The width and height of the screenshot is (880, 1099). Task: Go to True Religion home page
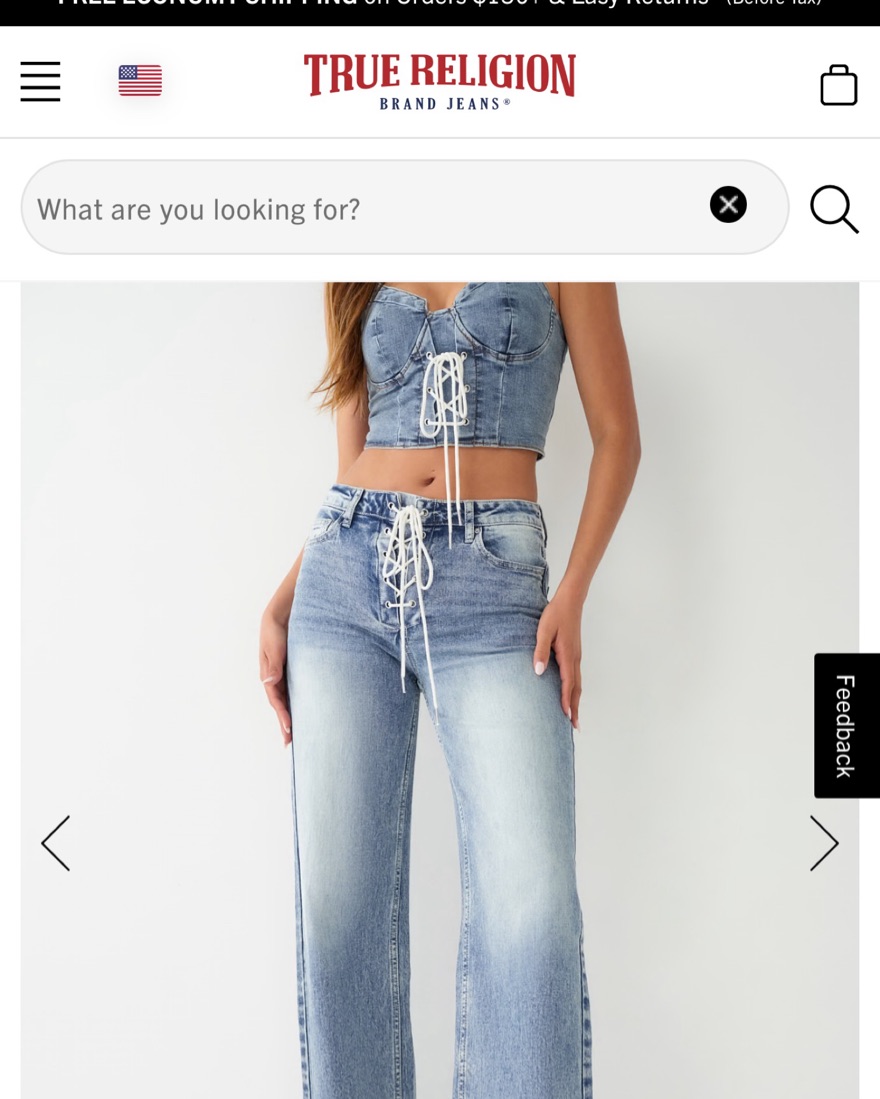click(440, 80)
